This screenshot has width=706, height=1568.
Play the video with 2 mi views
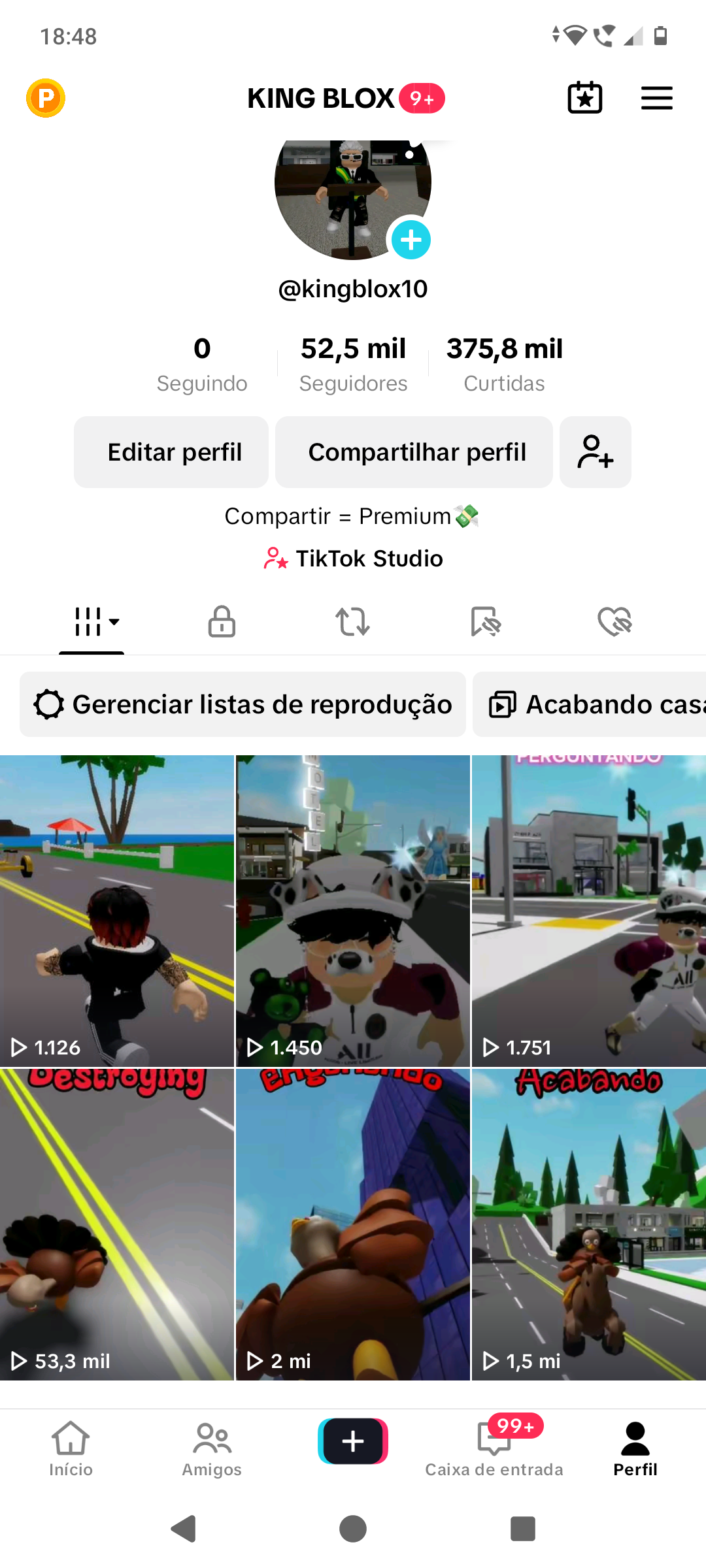(x=353, y=1224)
